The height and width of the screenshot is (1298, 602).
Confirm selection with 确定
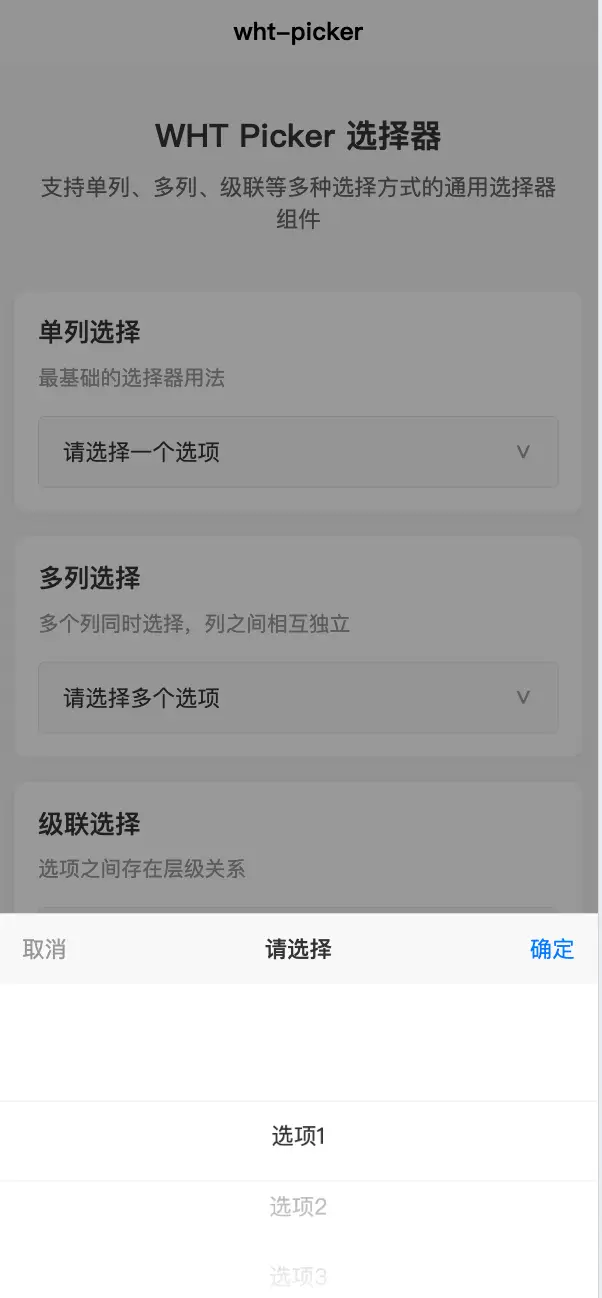point(552,949)
